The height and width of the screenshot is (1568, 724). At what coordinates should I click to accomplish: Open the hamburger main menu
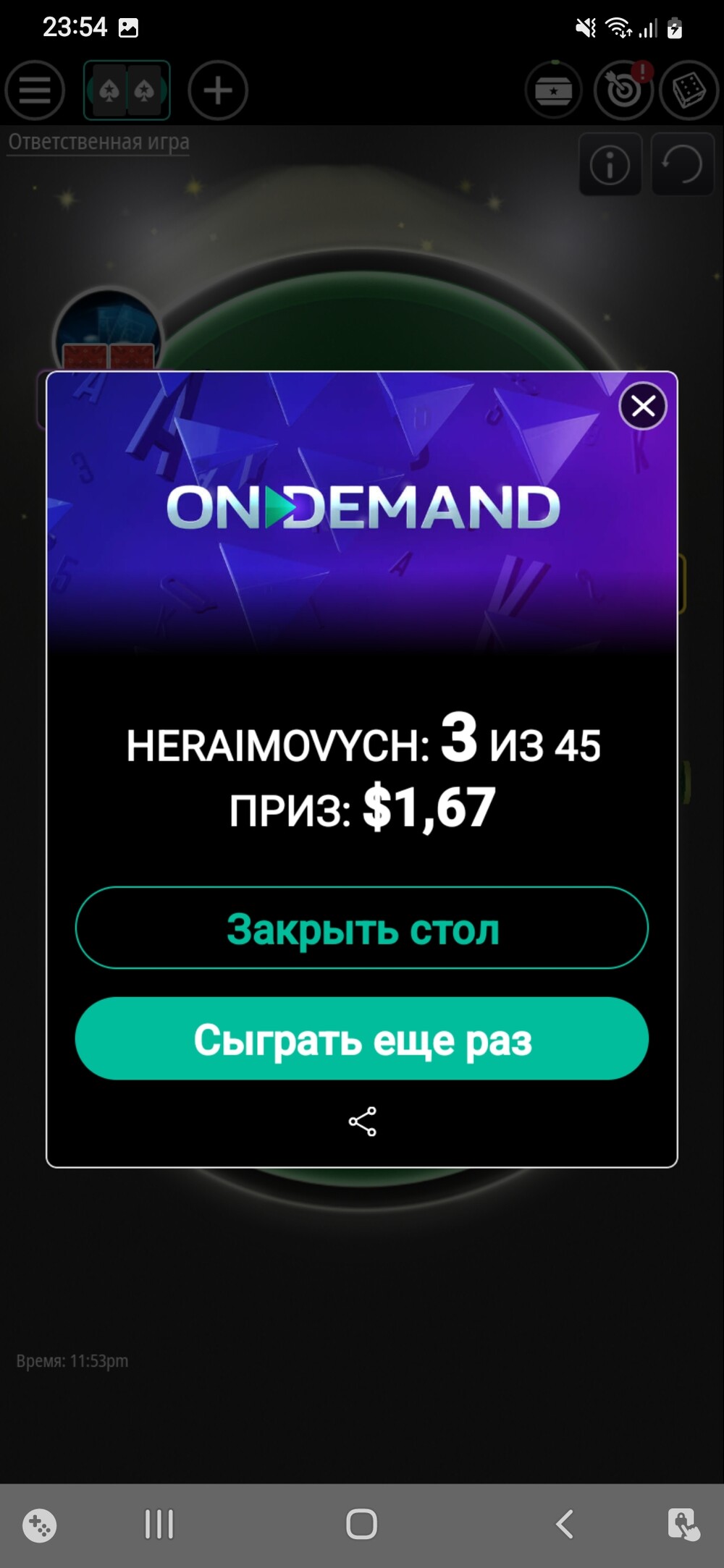35,90
